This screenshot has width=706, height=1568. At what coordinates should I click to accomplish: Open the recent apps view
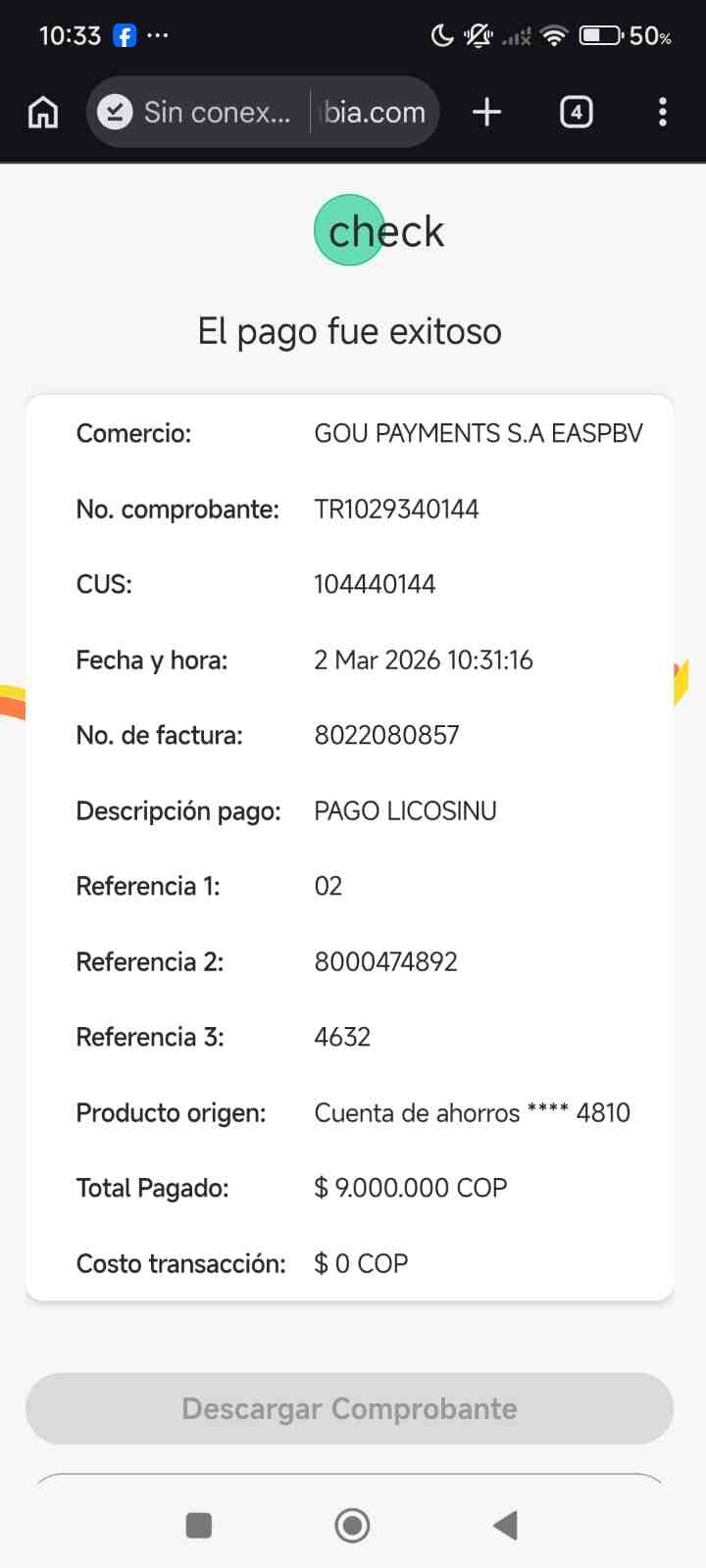point(199,1525)
